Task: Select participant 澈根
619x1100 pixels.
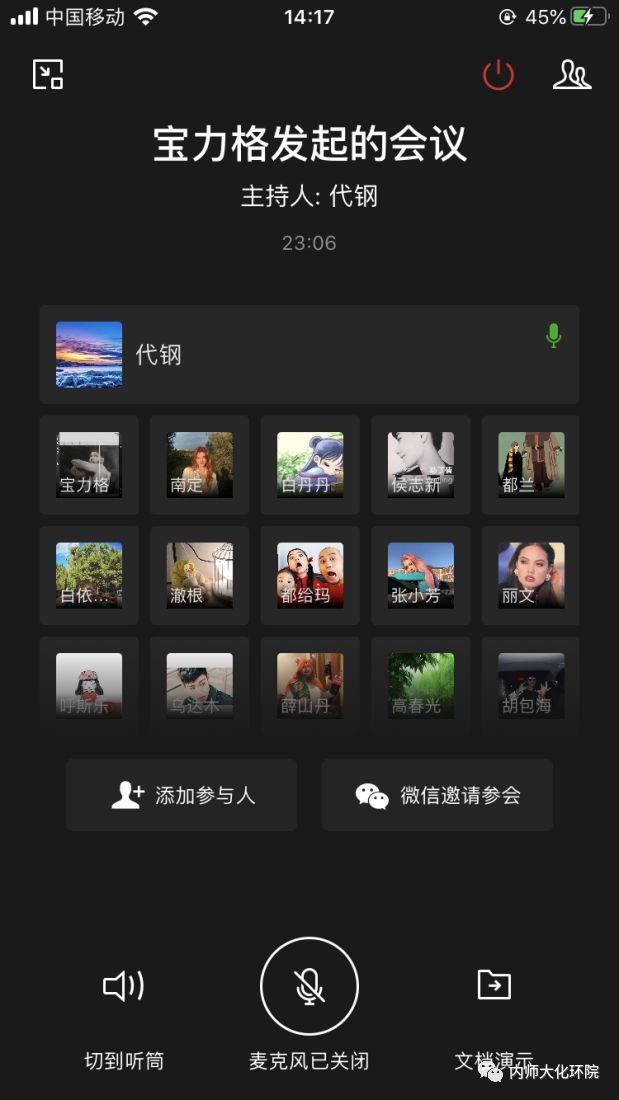Action: pos(200,575)
